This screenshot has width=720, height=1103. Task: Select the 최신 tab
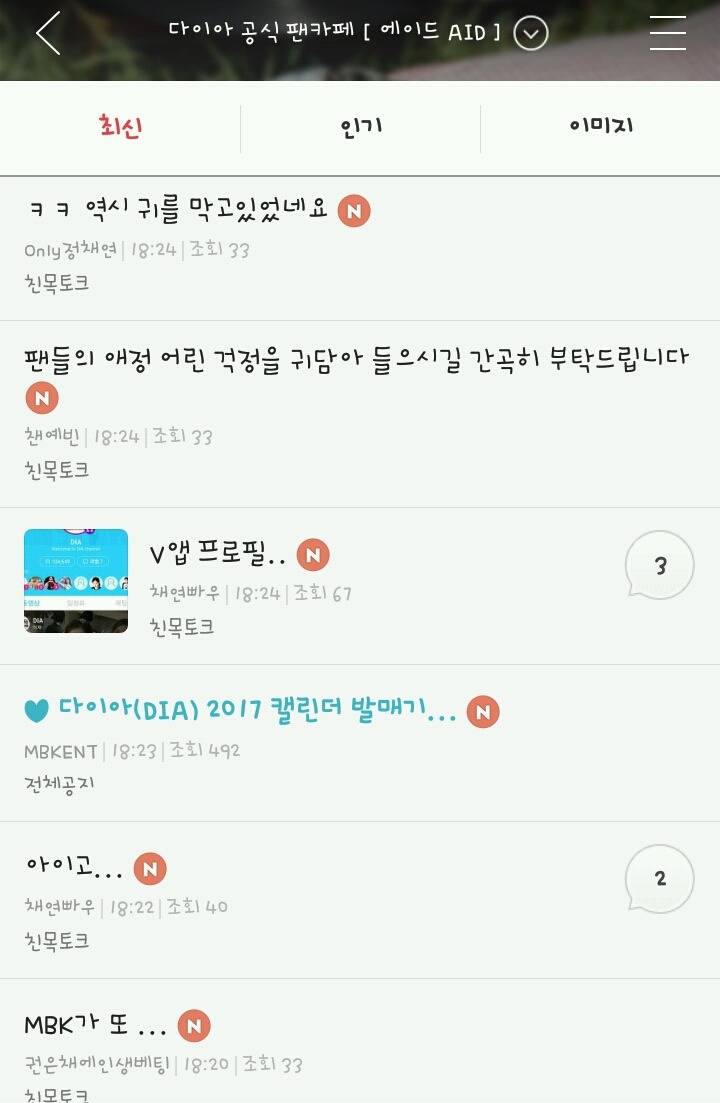120,125
